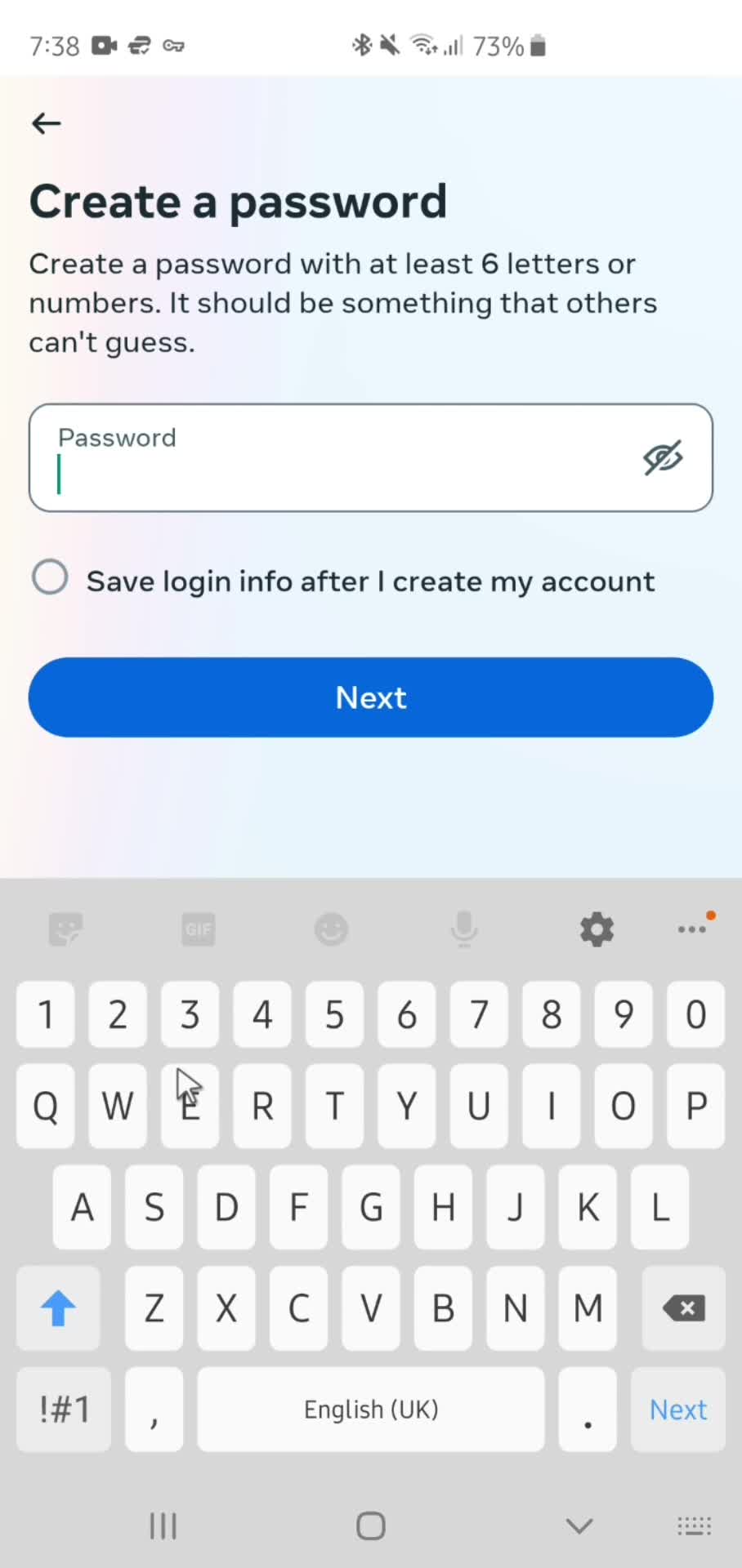This screenshot has width=742, height=1568.
Task: Open the sticker picker on the keyboard
Action: point(65,929)
